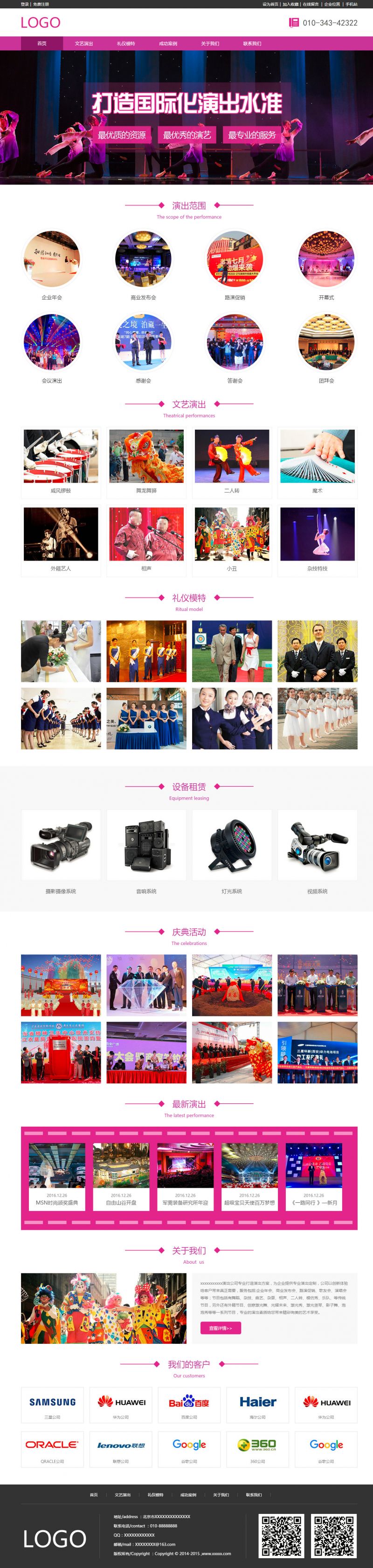Image resolution: width=373 pixels, height=1568 pixels.
Task: Tap the 首页 link in the footer
Action: 93,1495
